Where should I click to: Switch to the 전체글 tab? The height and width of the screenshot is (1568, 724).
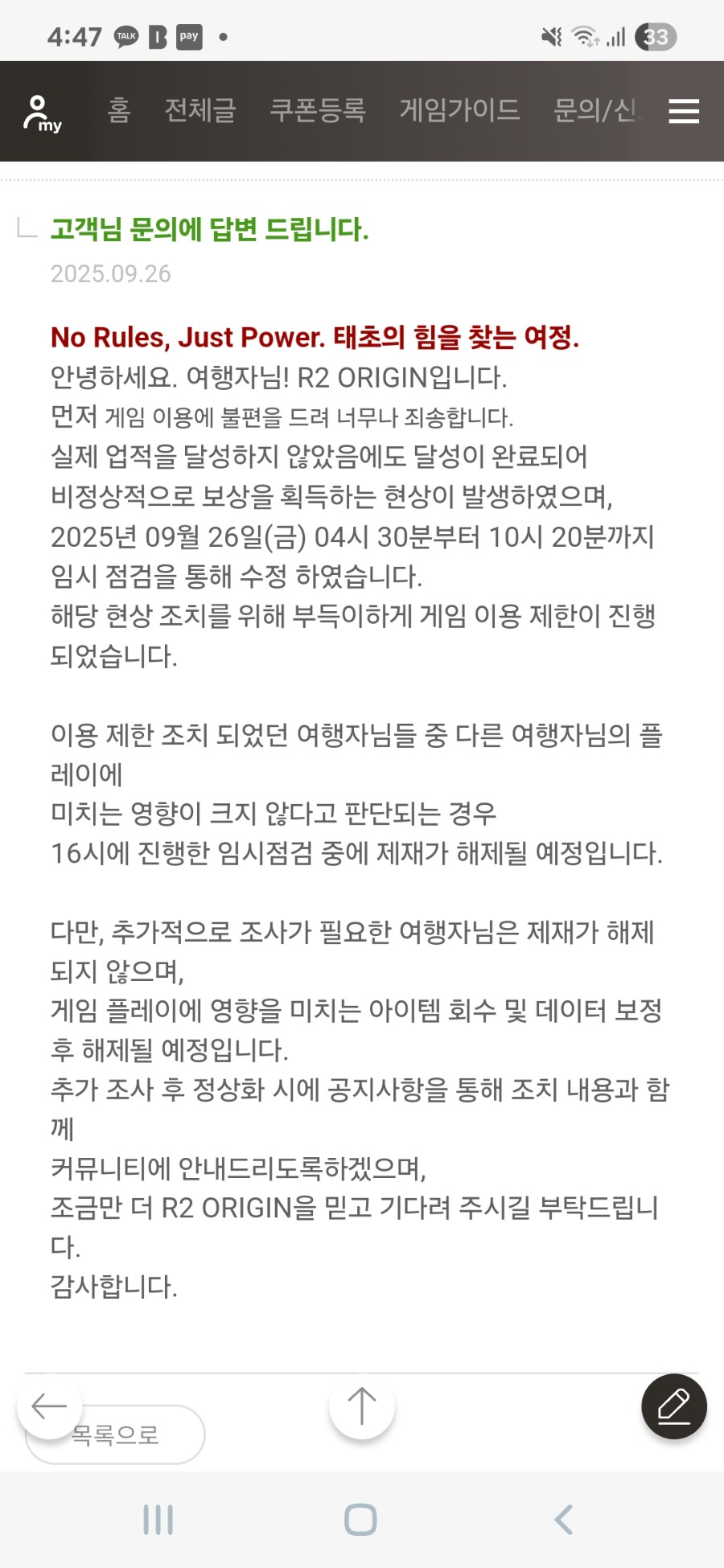(x=200, y=110)
